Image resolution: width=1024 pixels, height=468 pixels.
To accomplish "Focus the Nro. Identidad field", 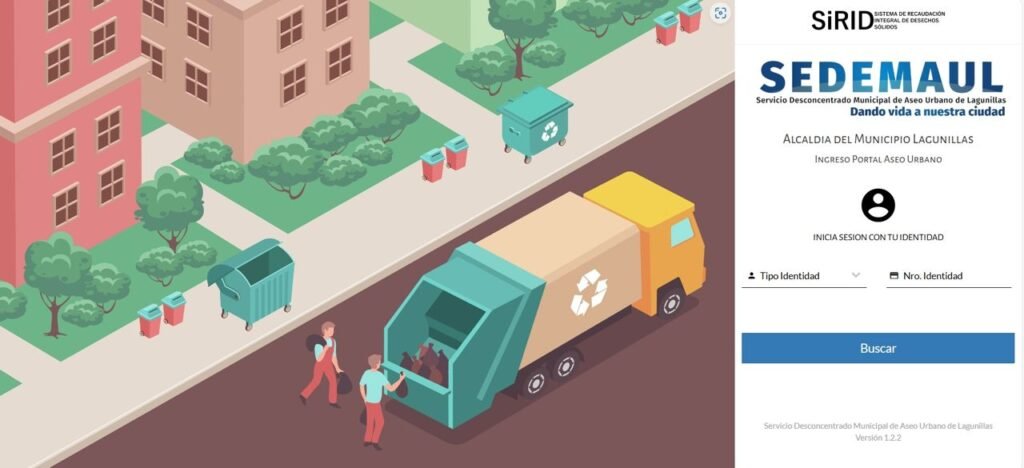I will (952, 275).
